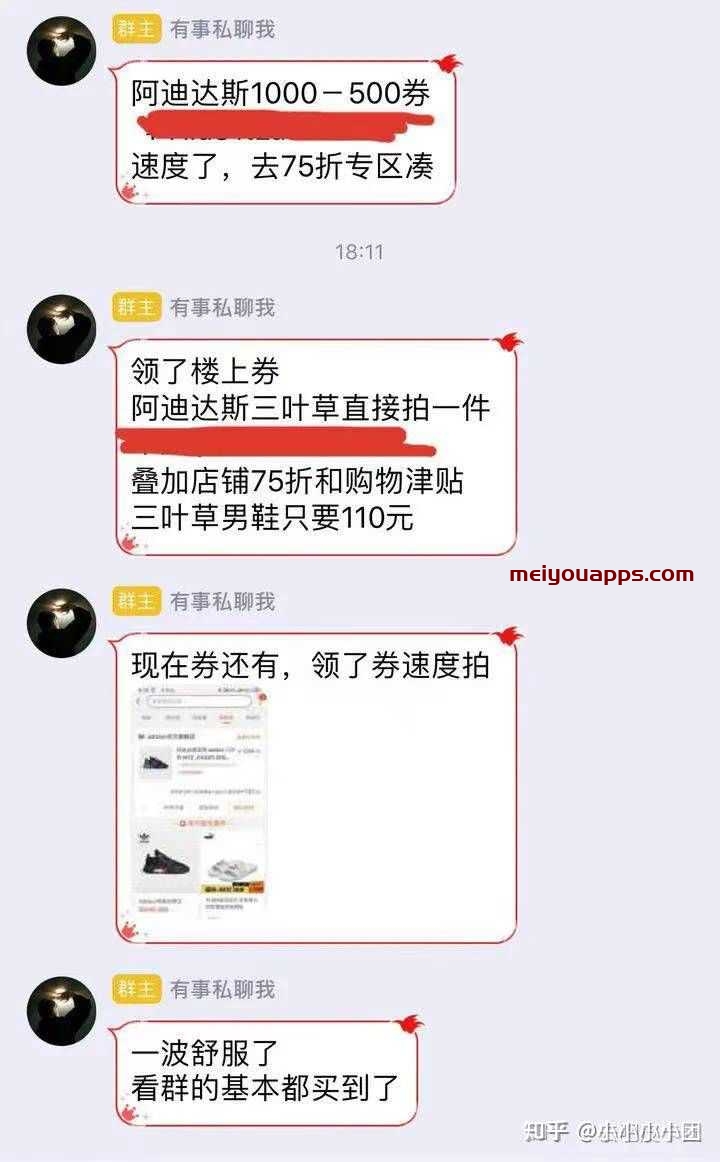Image resolution: width=720 pixels, height=1162 pixels.
Task: Tap the avatar beside the 阿迪达斯1000-500券 message
Action: click(61, 50)
